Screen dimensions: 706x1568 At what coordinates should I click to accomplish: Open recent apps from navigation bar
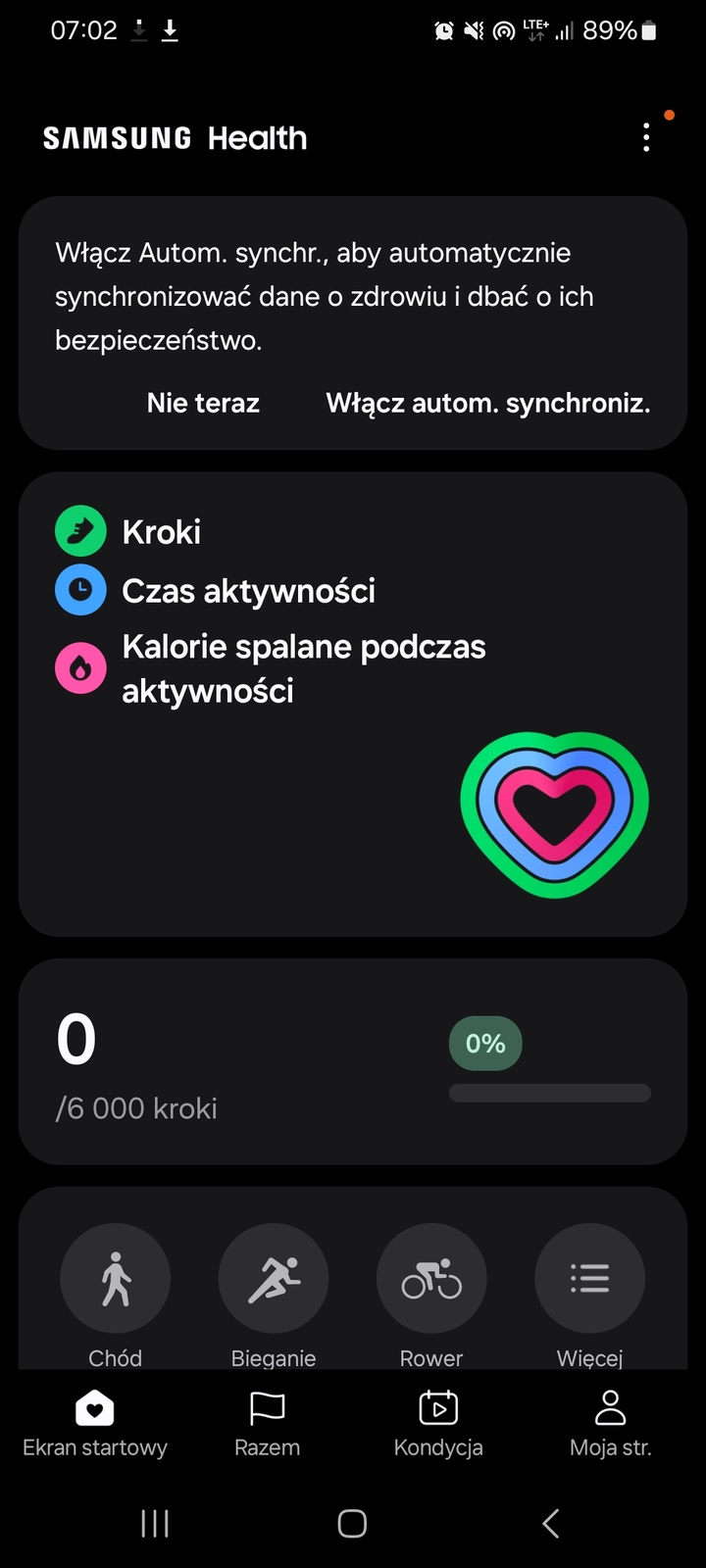tap(155, 1523)
